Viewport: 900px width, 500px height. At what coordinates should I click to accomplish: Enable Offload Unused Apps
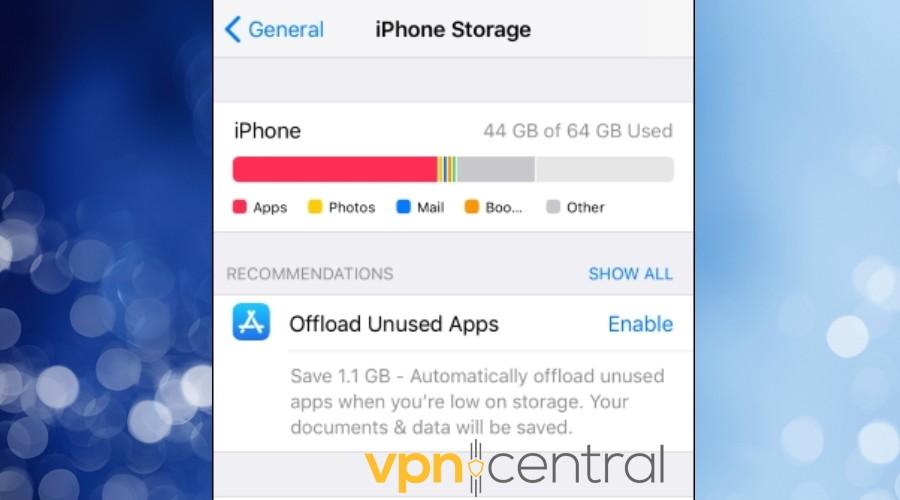(x=640, y=324)
